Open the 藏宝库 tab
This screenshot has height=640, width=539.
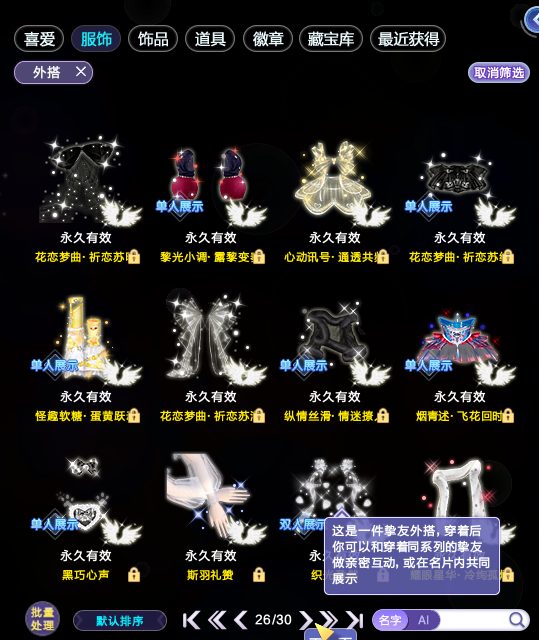330,39
